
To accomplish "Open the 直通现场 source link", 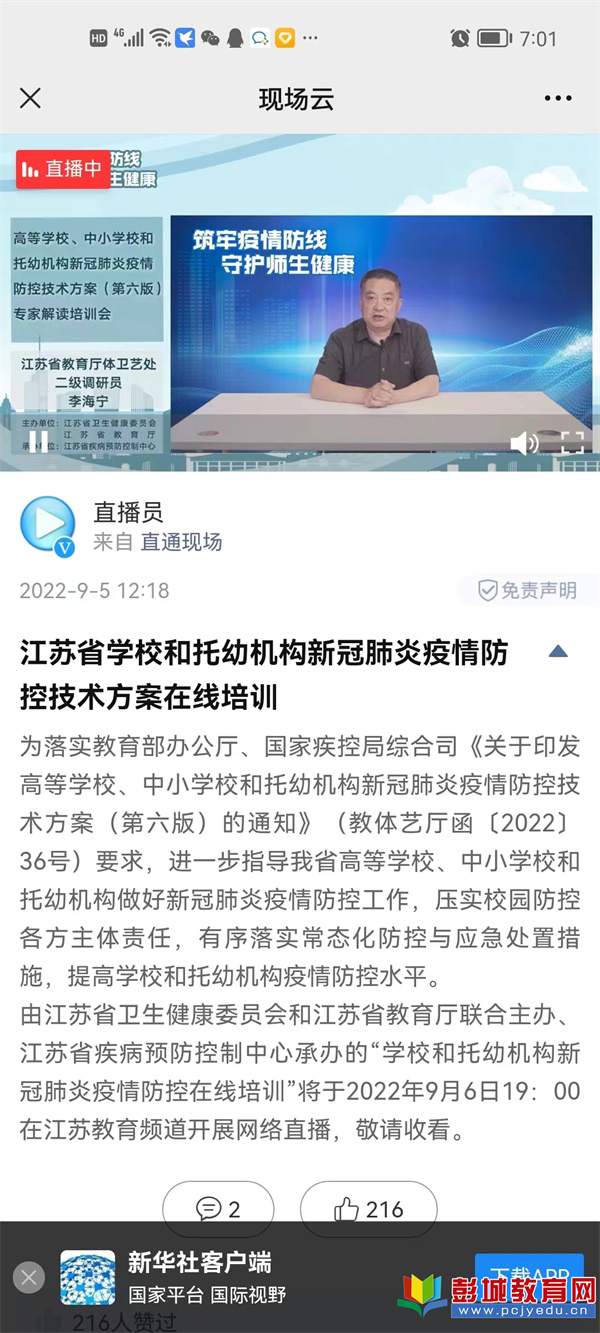I will click(x=181, y=542).
